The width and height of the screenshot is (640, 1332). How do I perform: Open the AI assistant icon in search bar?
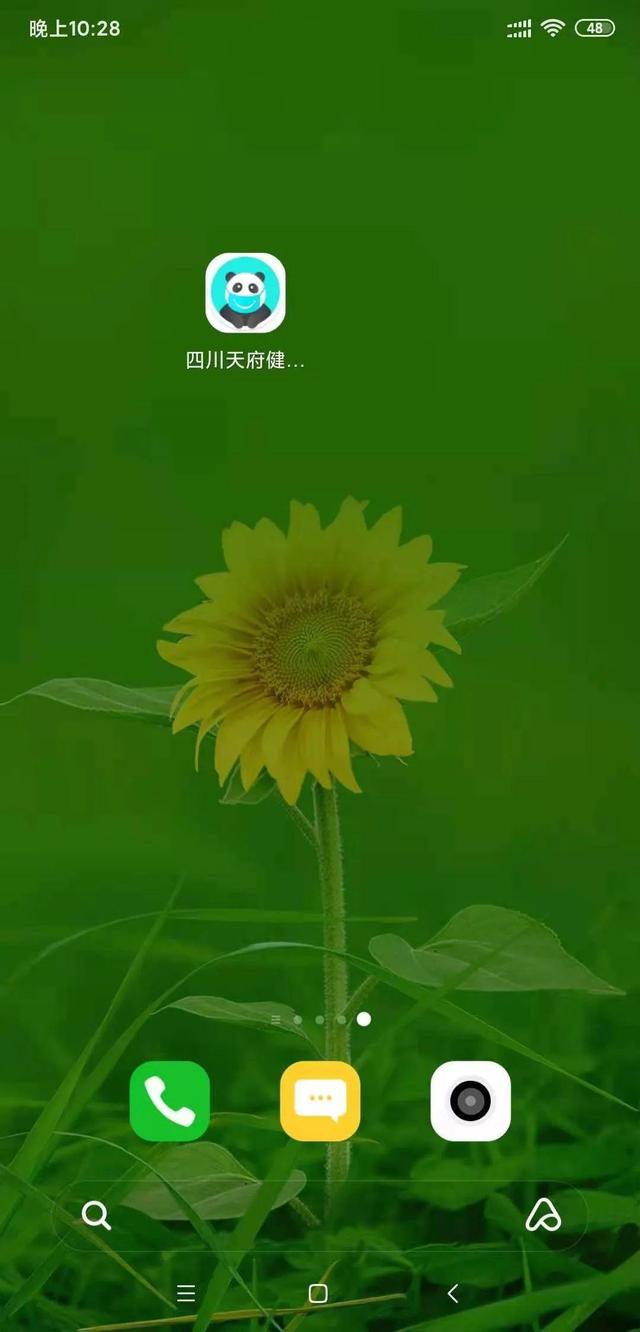tap(543, 1216)
